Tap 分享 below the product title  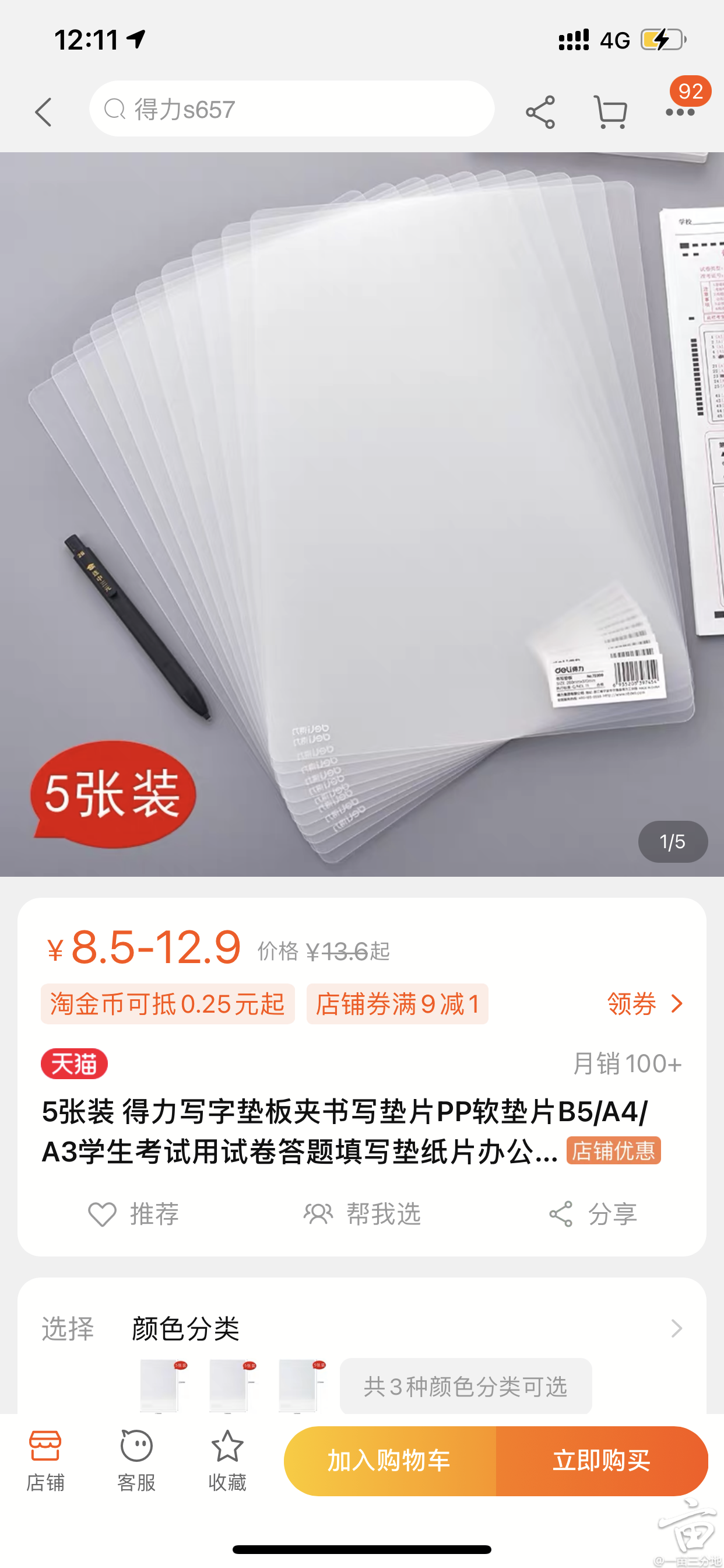click(x=593, y=1214)
